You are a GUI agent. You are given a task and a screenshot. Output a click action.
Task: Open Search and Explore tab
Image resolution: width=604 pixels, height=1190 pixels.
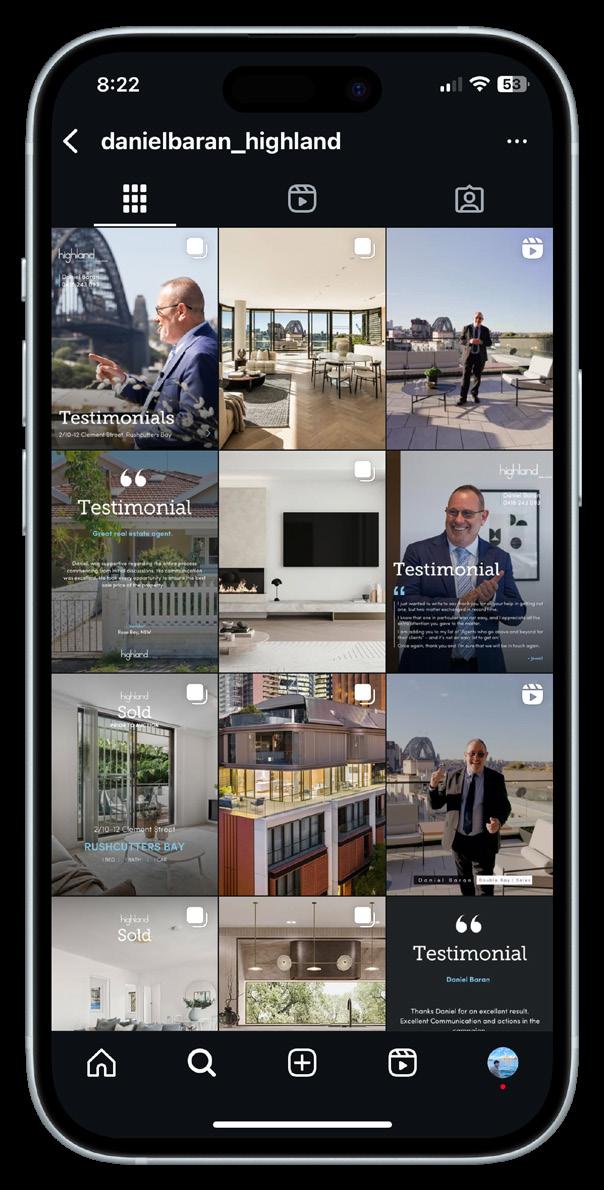pos(202,1062)
